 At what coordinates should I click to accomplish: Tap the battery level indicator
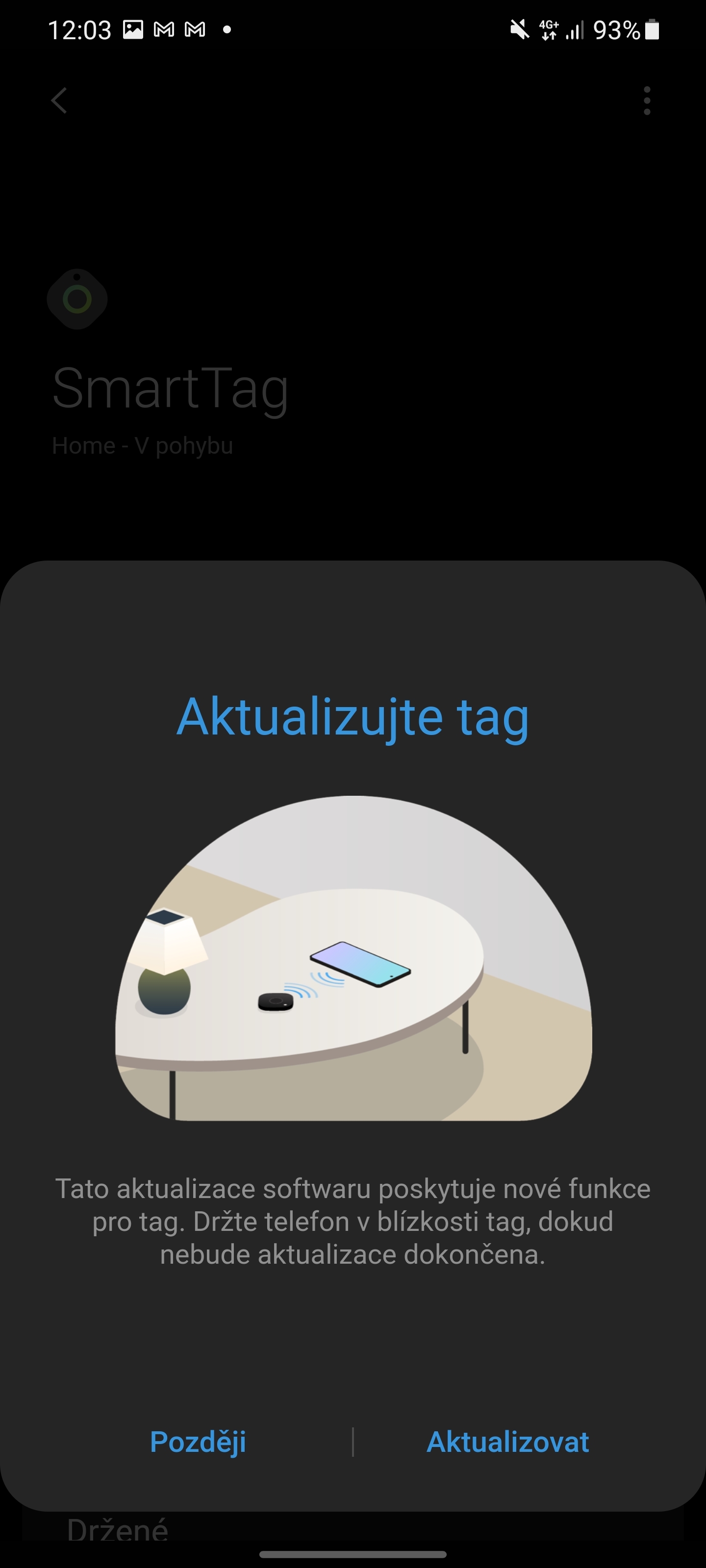point(651,29)
